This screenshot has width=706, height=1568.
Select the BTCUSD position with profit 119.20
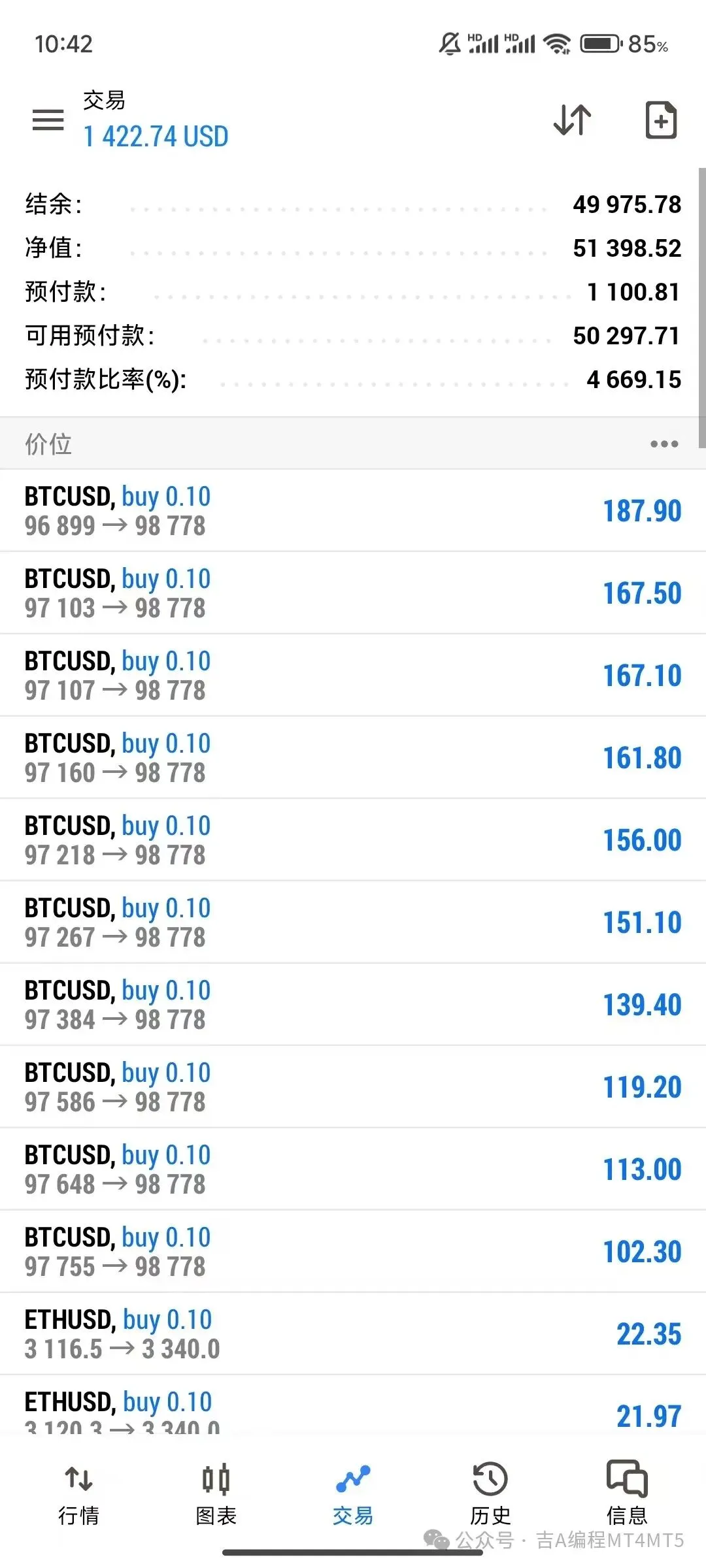pos(353,1087)
